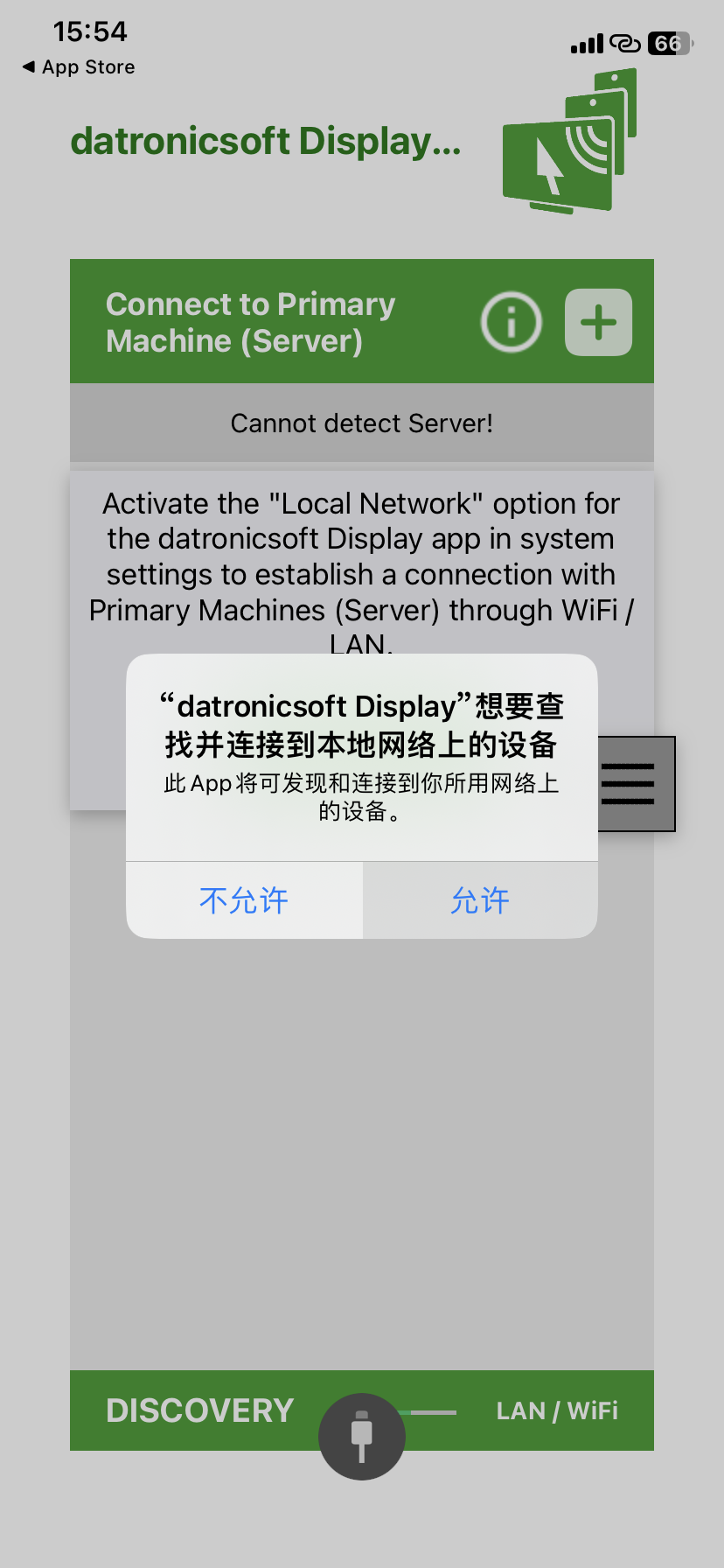Allow local network access (允许)
This screenshot has height=1568, width=724.
[x=480, y=900]
